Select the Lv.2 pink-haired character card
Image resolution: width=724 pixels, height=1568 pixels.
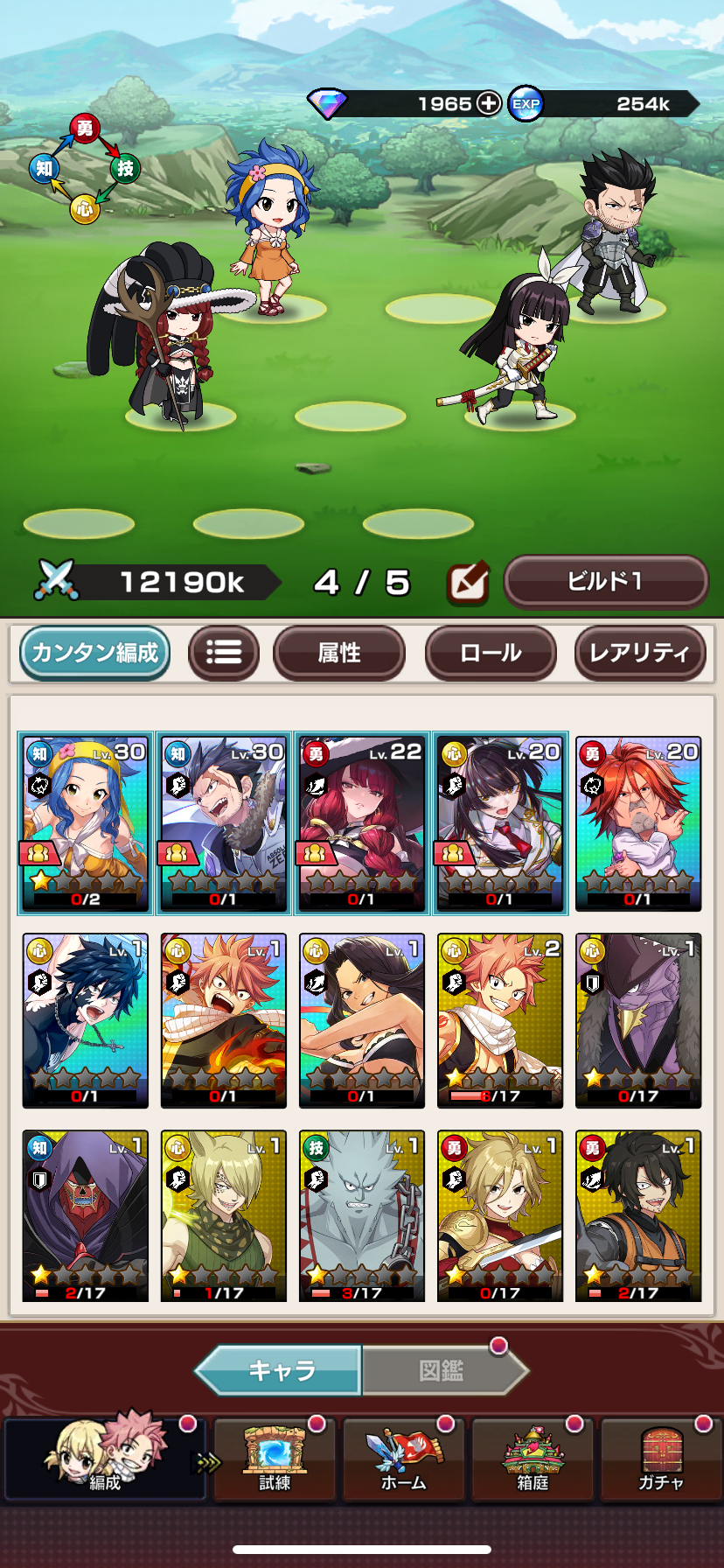coord(500,1020)
